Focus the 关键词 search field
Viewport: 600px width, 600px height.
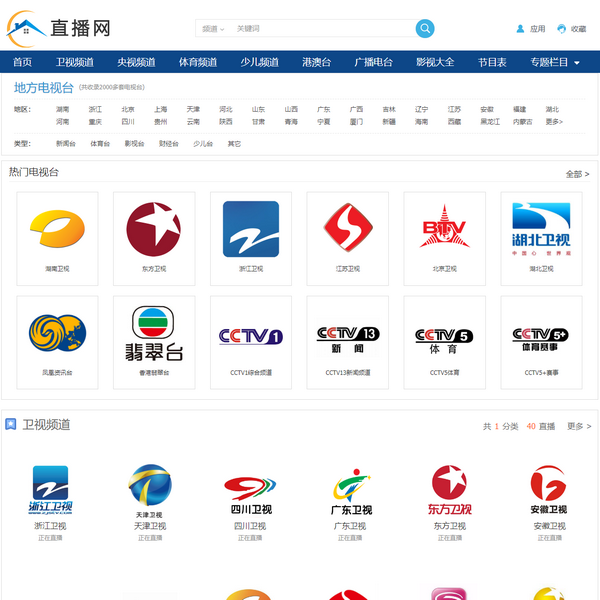(x=320, y=29)
